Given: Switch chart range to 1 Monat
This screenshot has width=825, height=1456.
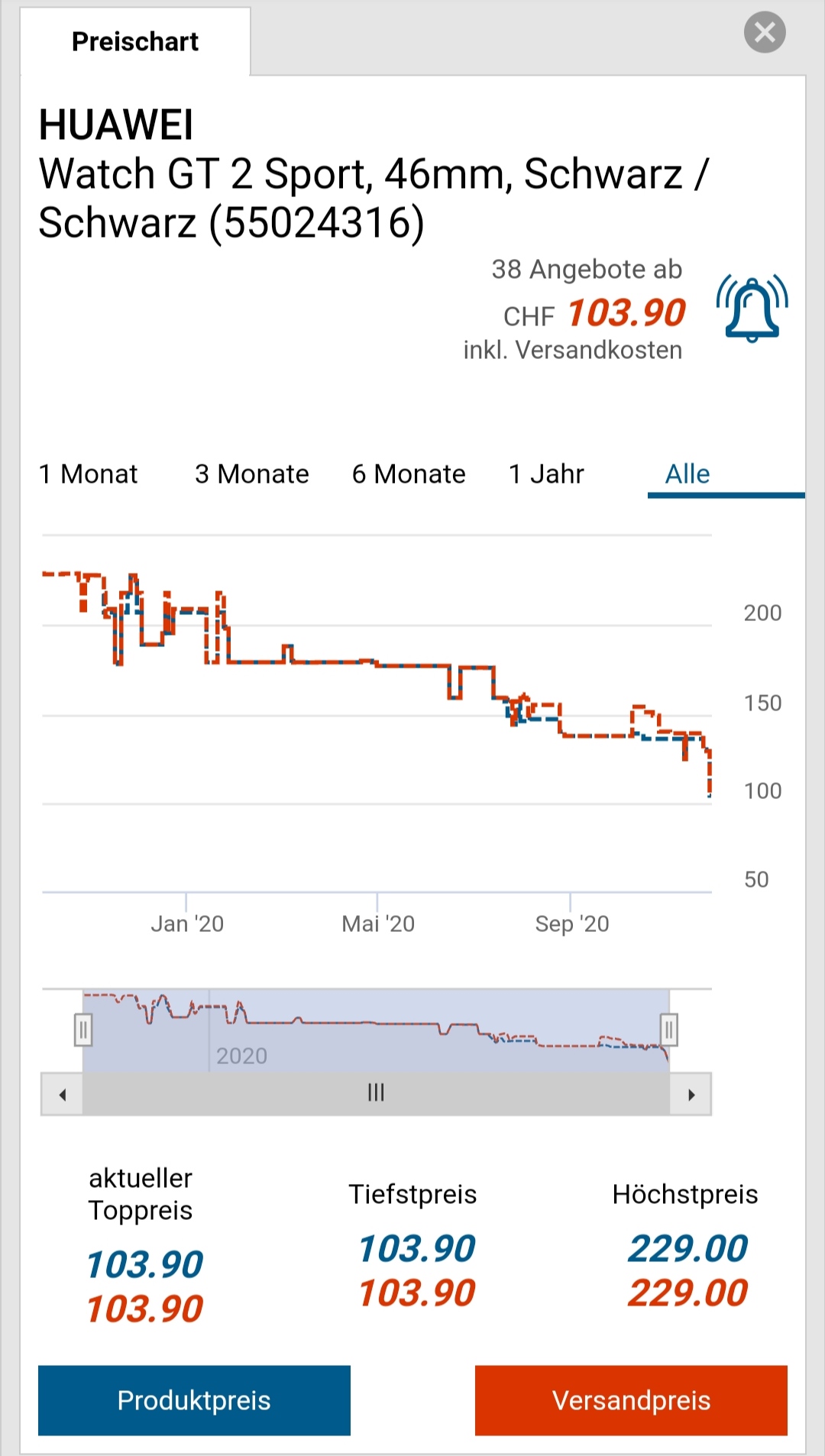Looking at the screenshot, I should [x=89, y=474].
